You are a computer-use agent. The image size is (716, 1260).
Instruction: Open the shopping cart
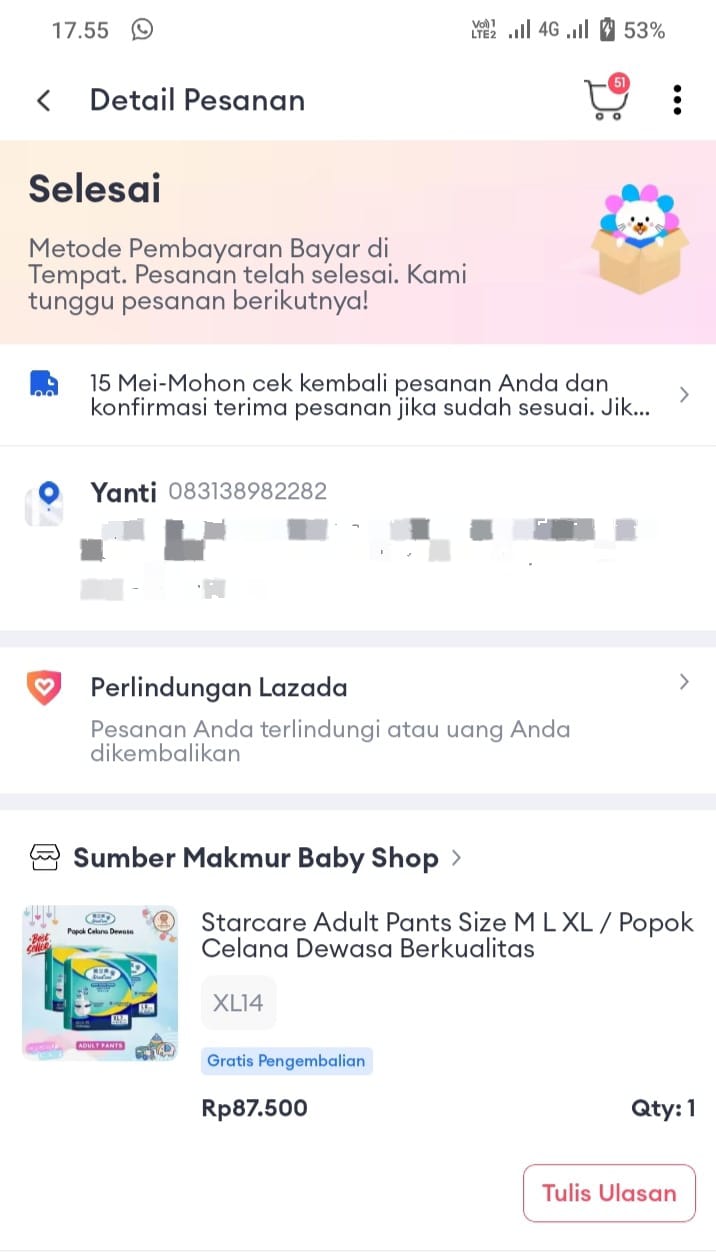coord(605,99)
